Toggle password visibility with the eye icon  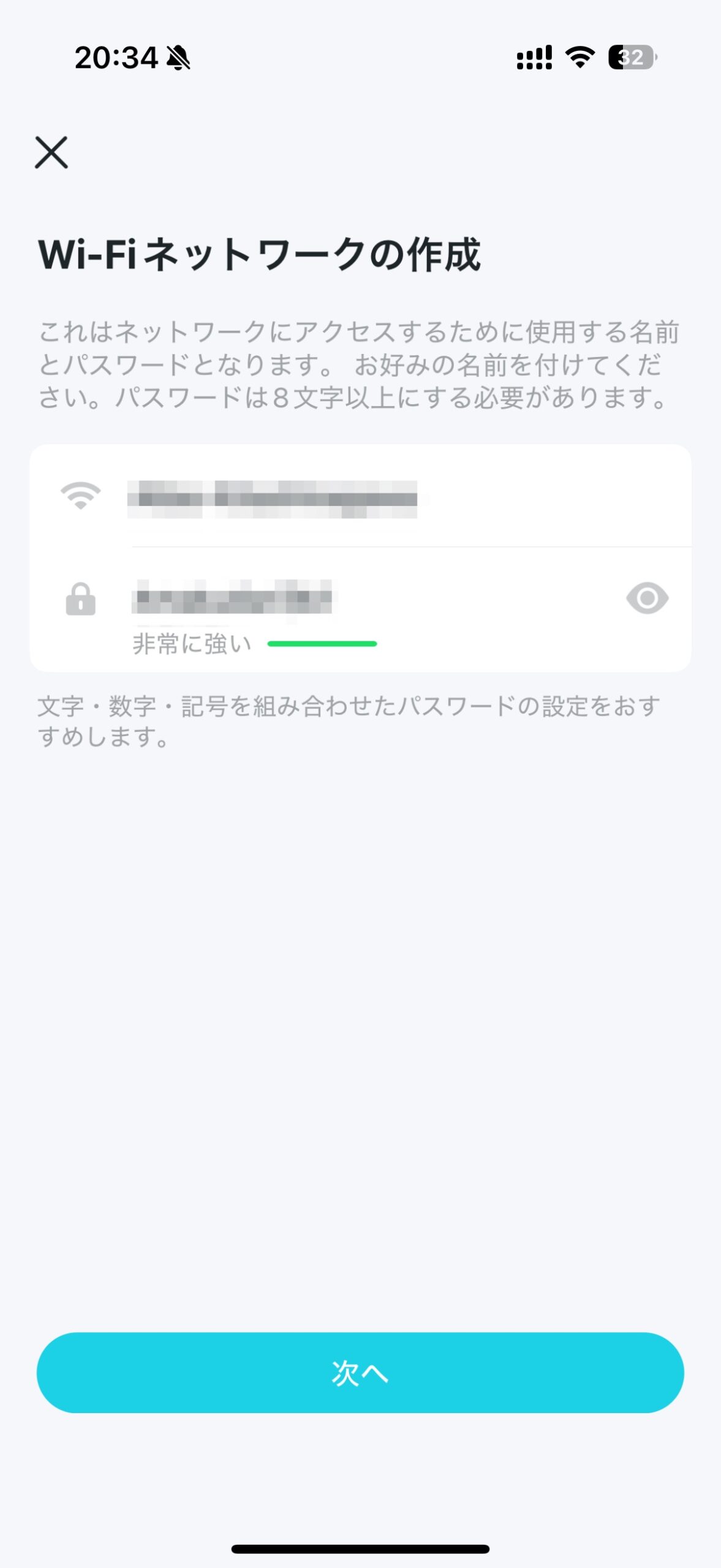pyautogui.click(x=647, y=598)
